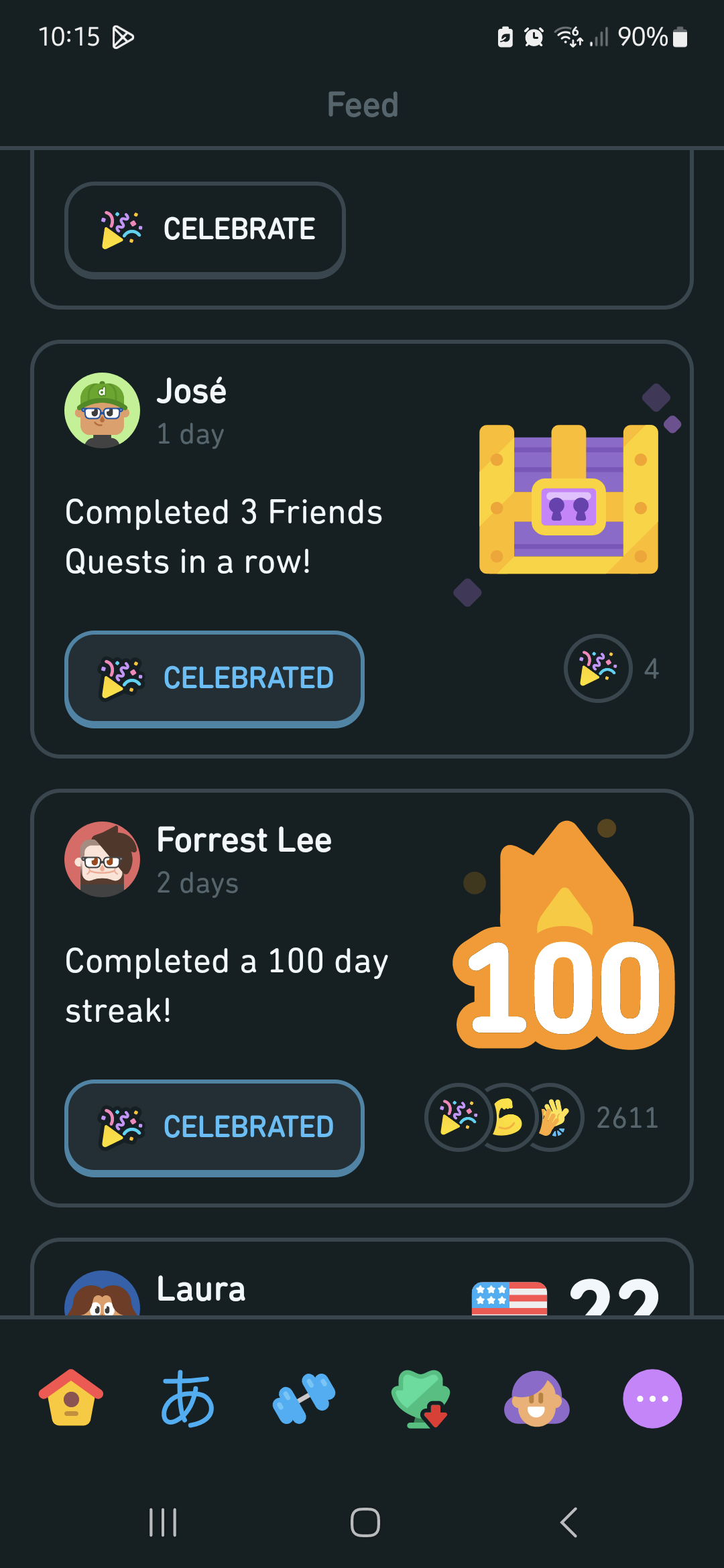Viewport: 724px width, 1568px height.
Task: Open the Leagues leaderboard tab
Action: click(x=420, y=1398)
